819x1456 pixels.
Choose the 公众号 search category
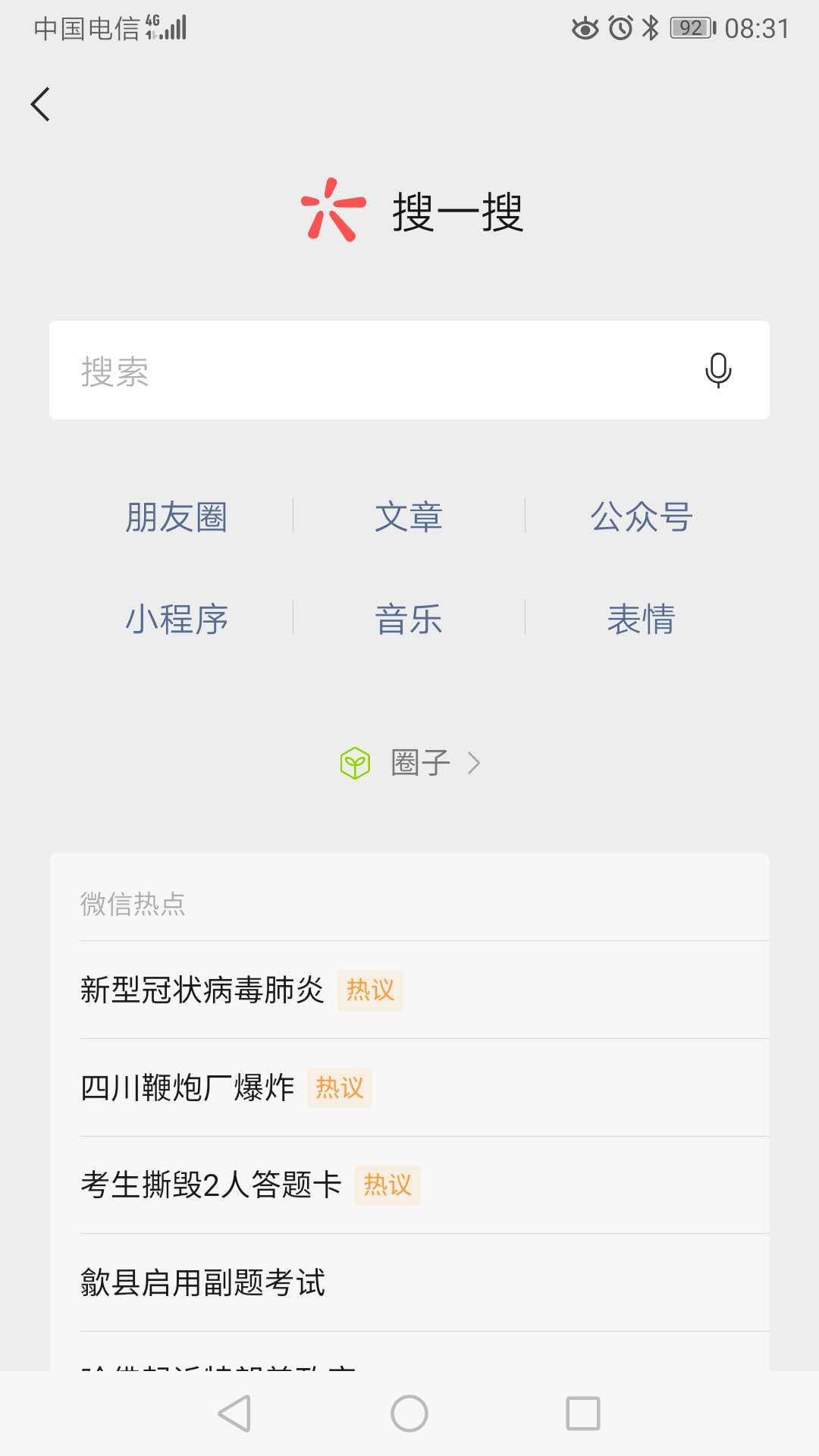click(x=641, y=517)
